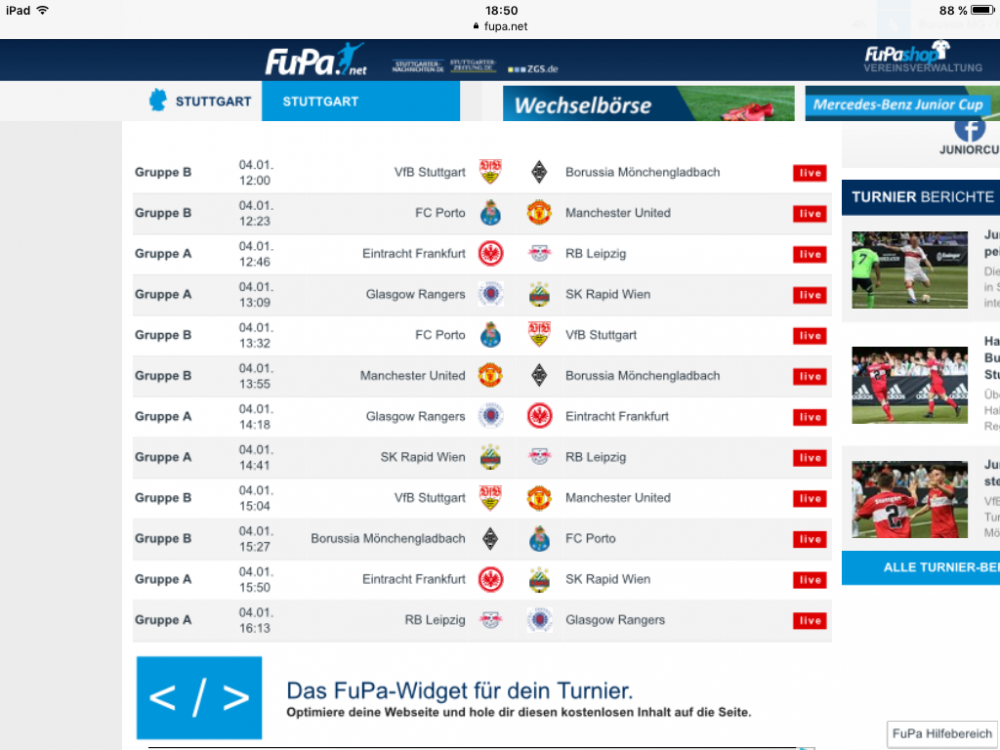
Task: Open the FuPa.net home logo
Action: pos(315,60)
